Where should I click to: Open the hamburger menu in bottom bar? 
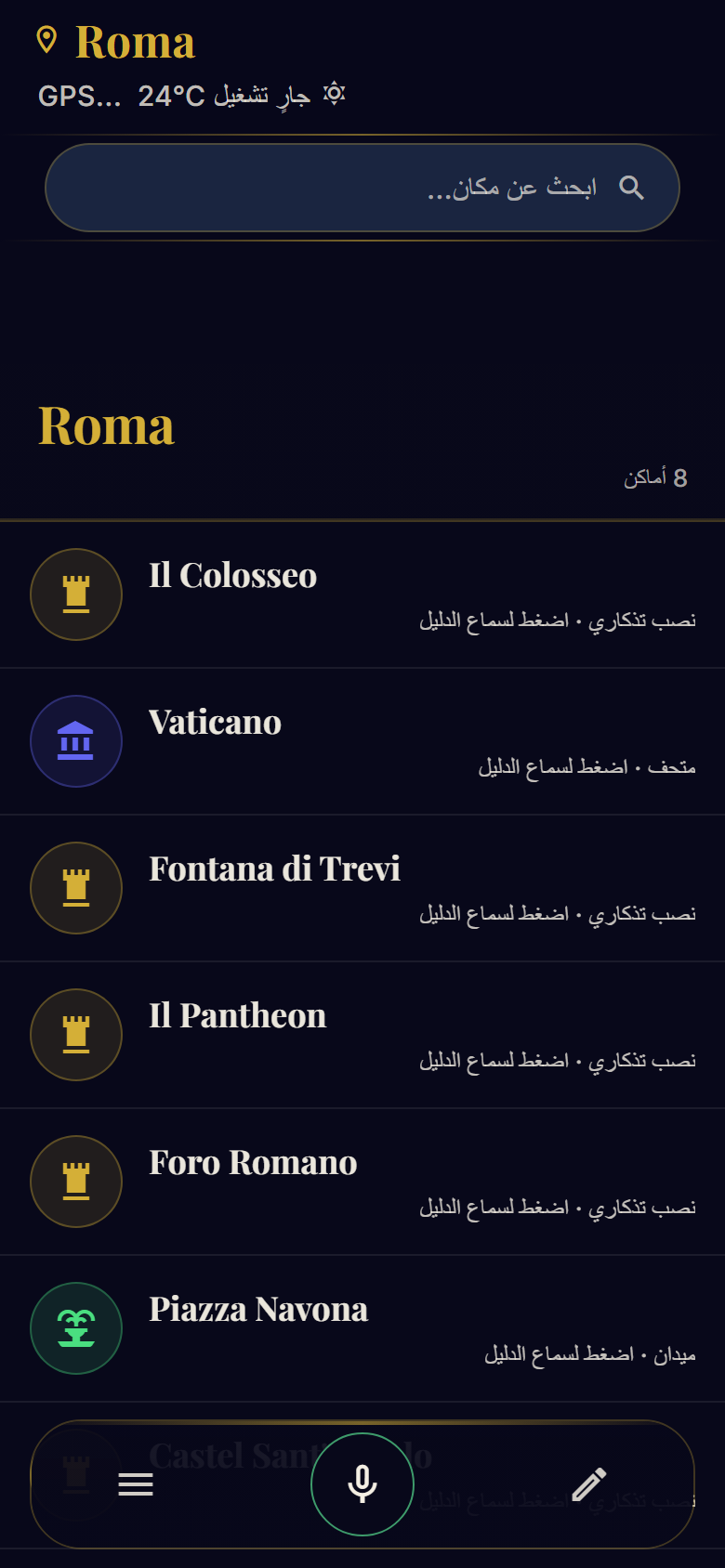(x=136, y=1484)
